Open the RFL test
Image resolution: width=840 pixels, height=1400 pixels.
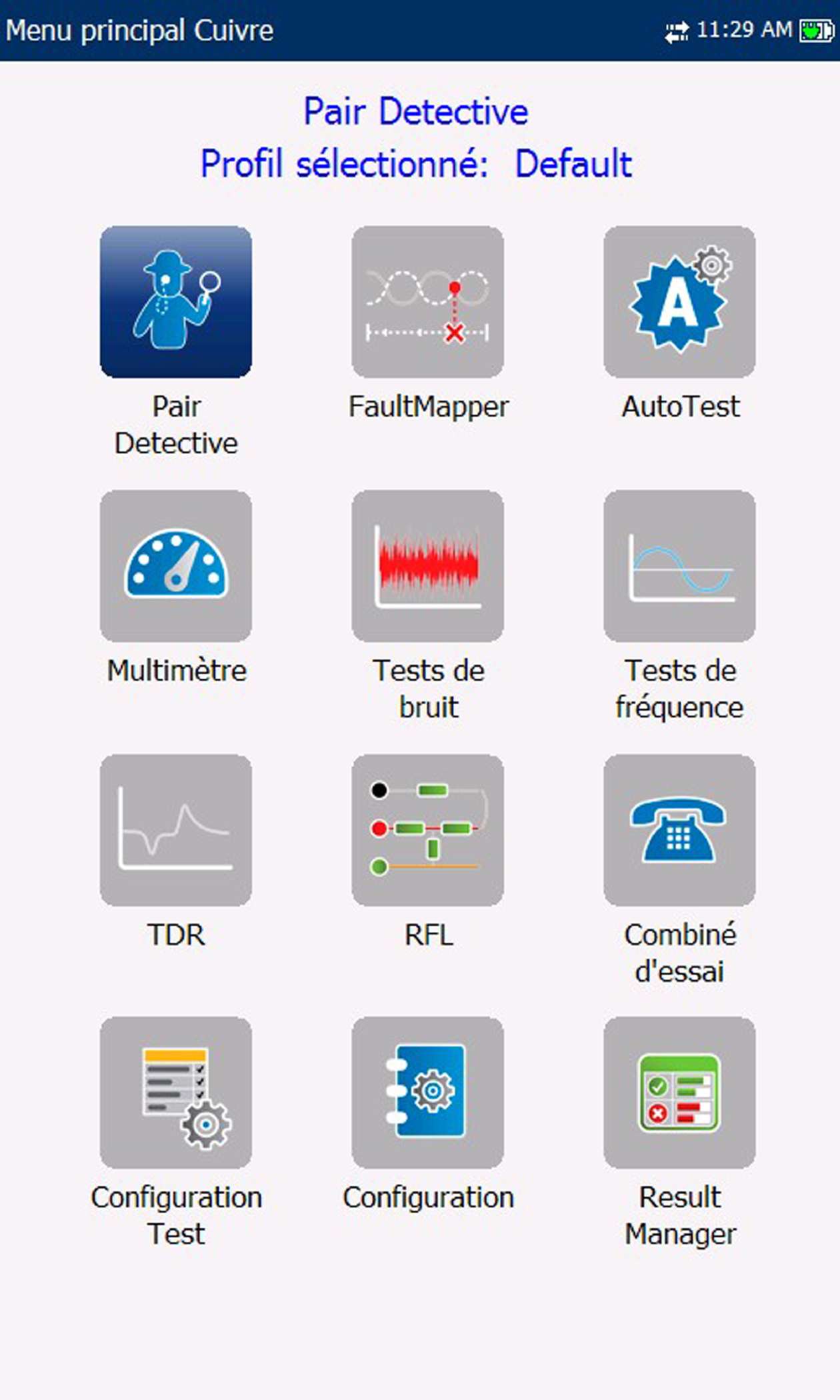click(x=428, y=830)
